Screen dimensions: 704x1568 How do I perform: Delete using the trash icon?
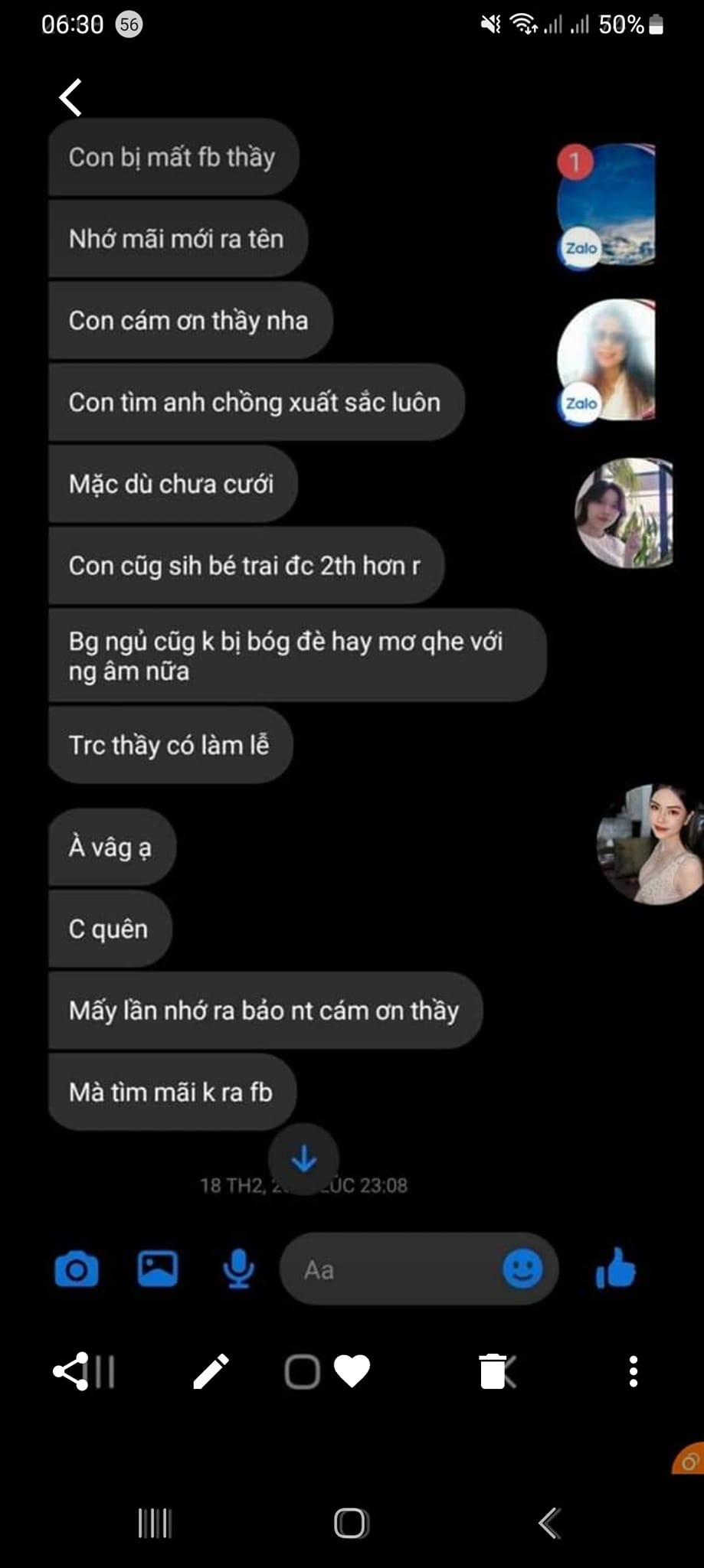tap(492, 1371)
